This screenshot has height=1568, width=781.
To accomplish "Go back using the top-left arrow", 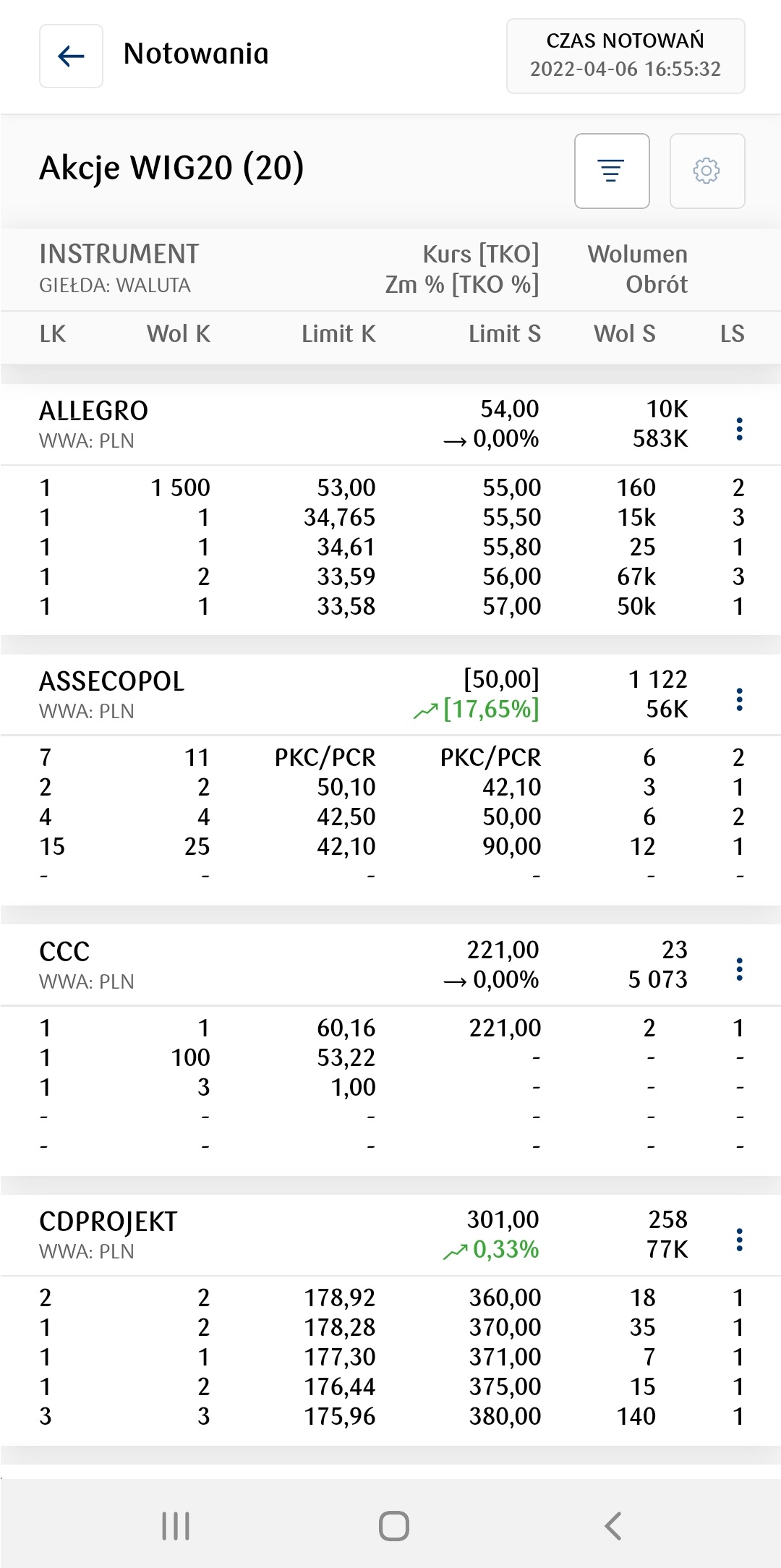I will pyautogui.click(x=71, y=56).
